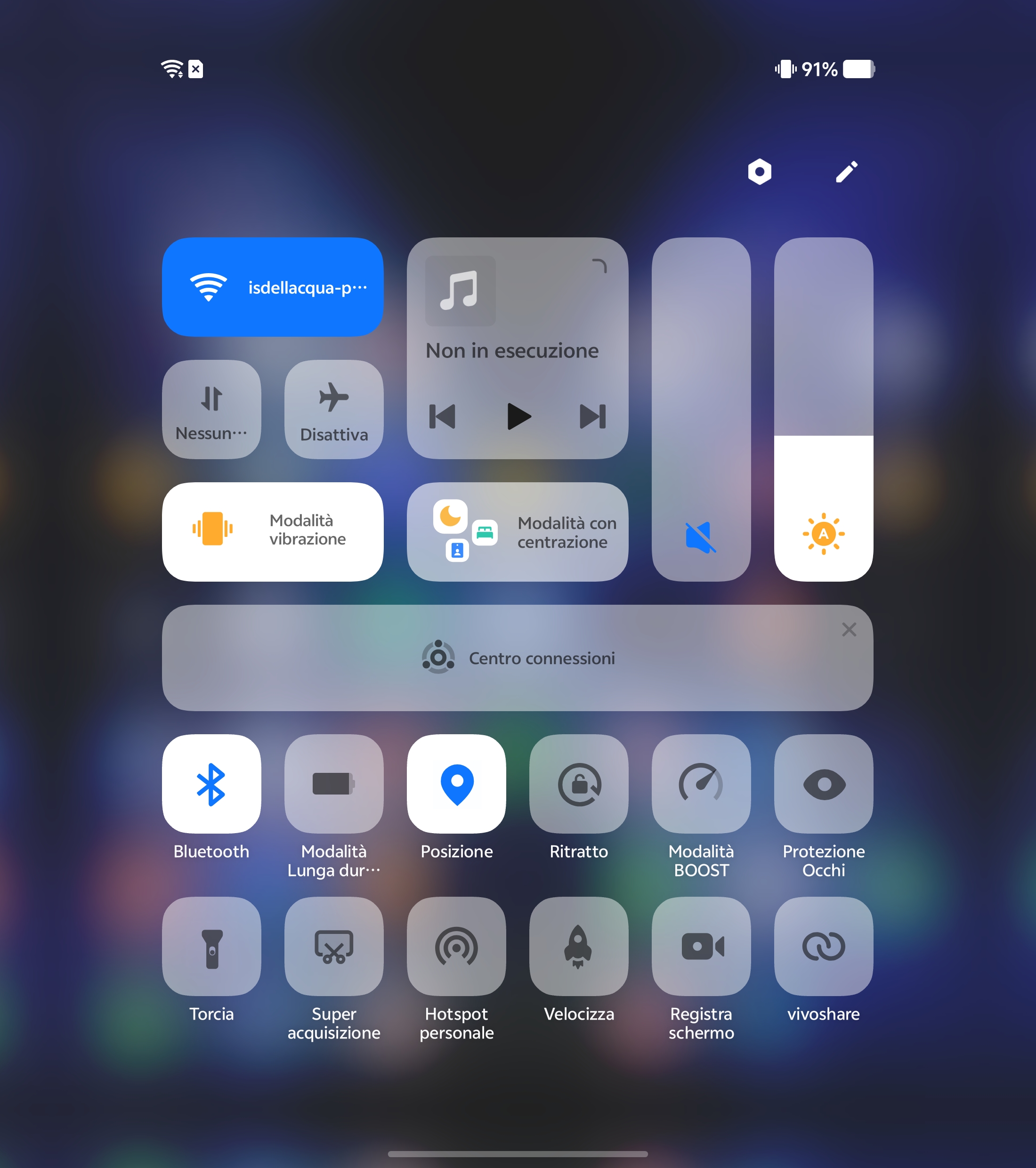The width and height of the screenshot is (1036, 1168).
Task: Open vivoshare
Action: point(824,946)
